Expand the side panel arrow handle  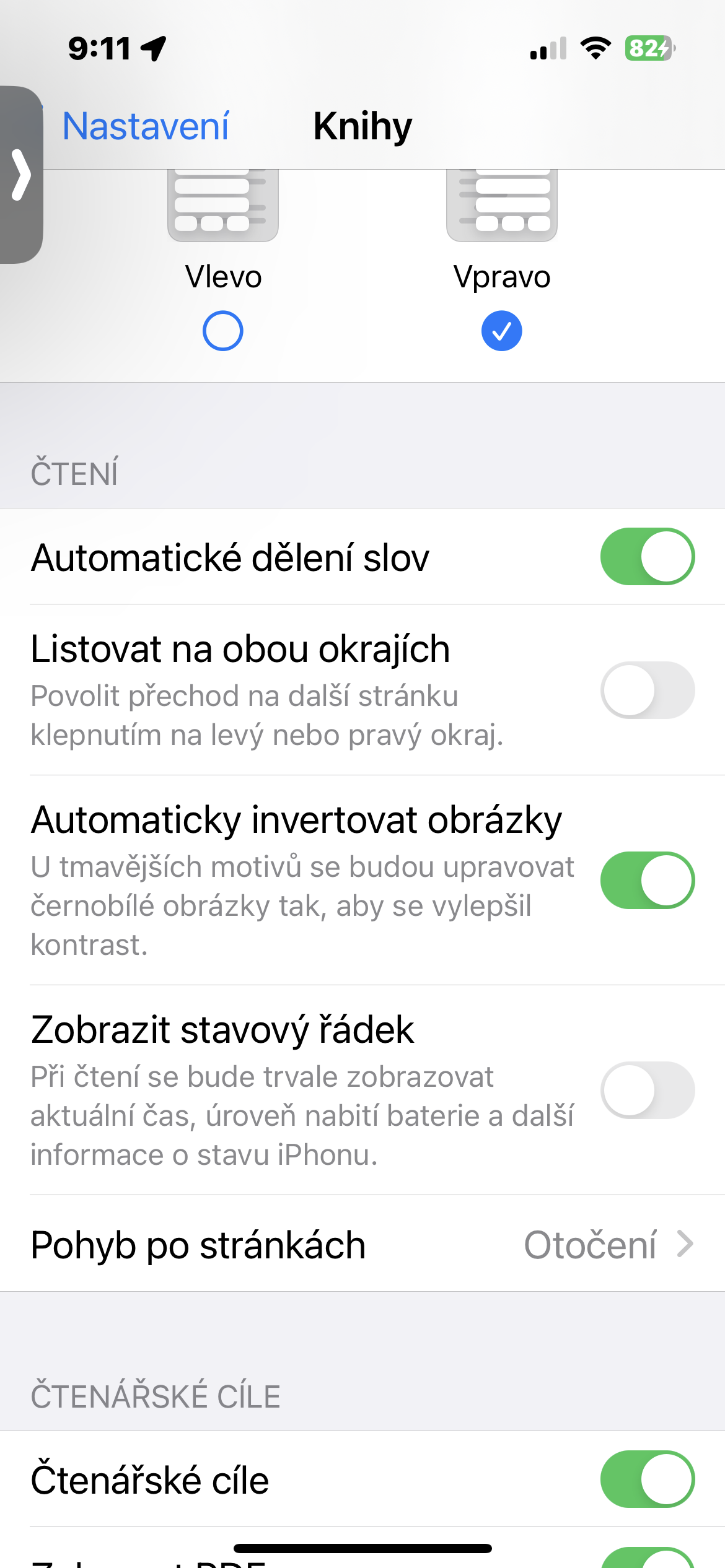pyautogui.click(x=21, y=175)
